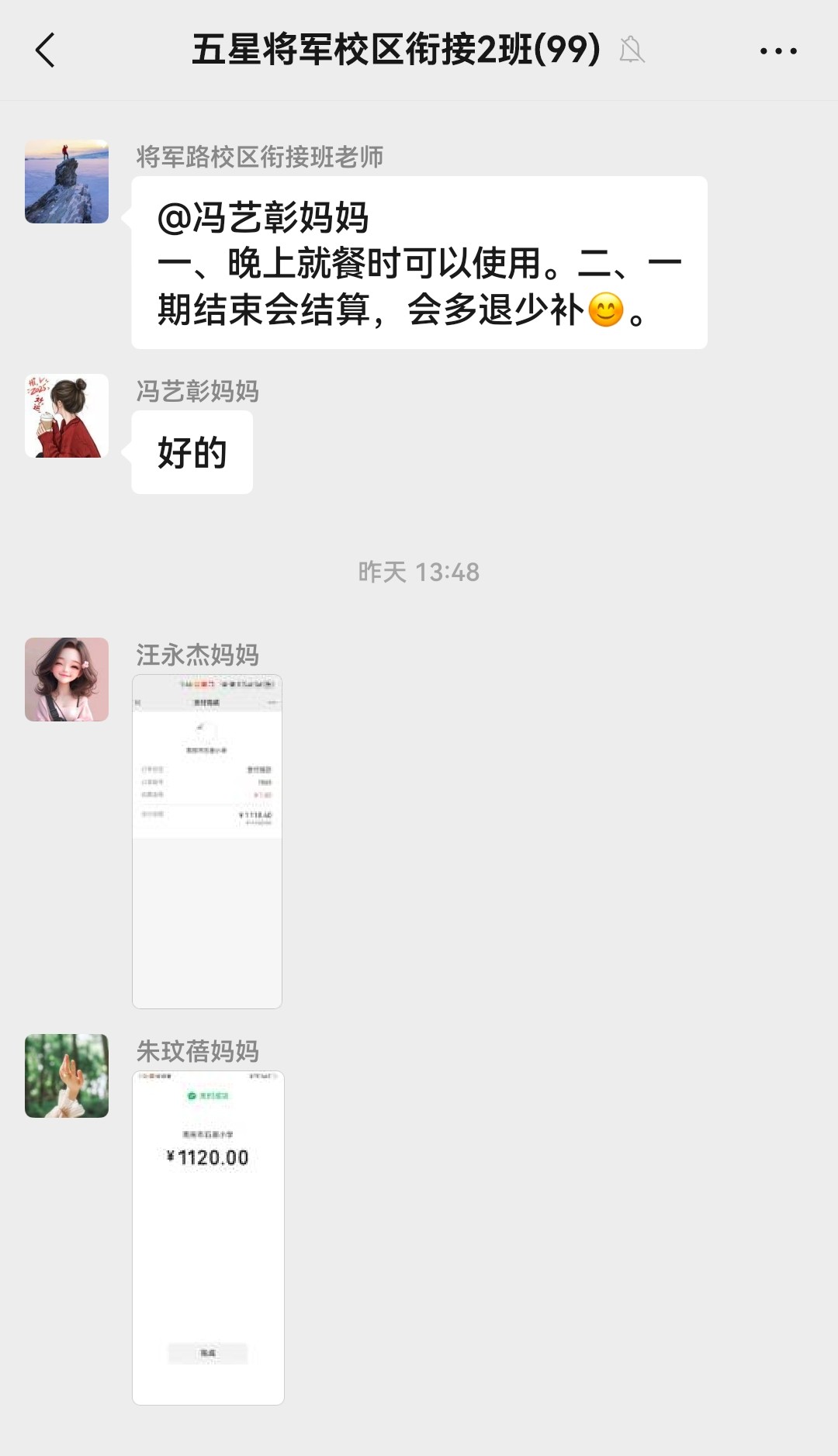Open the group chat overflow menu
This screenshot has width=838, height=1456.
point(777,51)
